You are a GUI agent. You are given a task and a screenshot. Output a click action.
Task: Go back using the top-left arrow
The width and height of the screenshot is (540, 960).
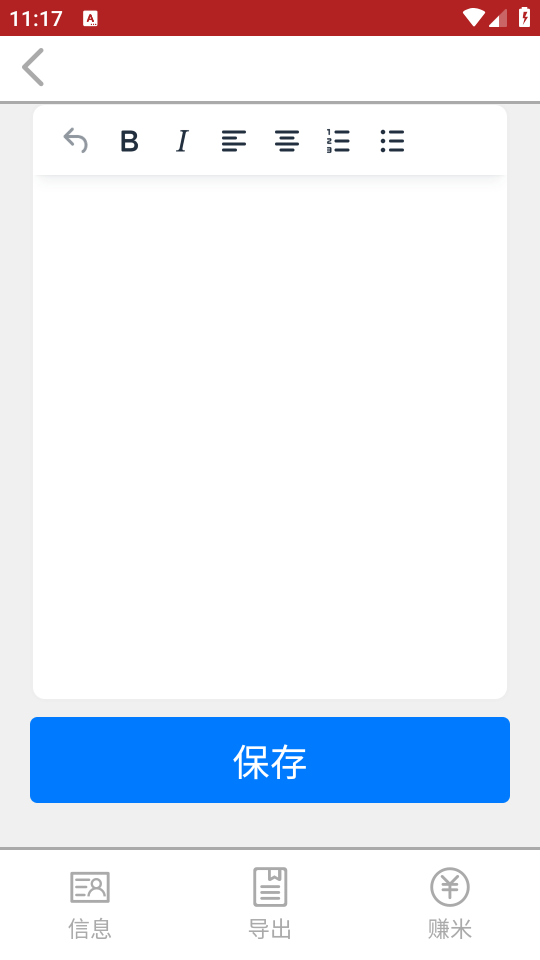click(x=33, y=67)
